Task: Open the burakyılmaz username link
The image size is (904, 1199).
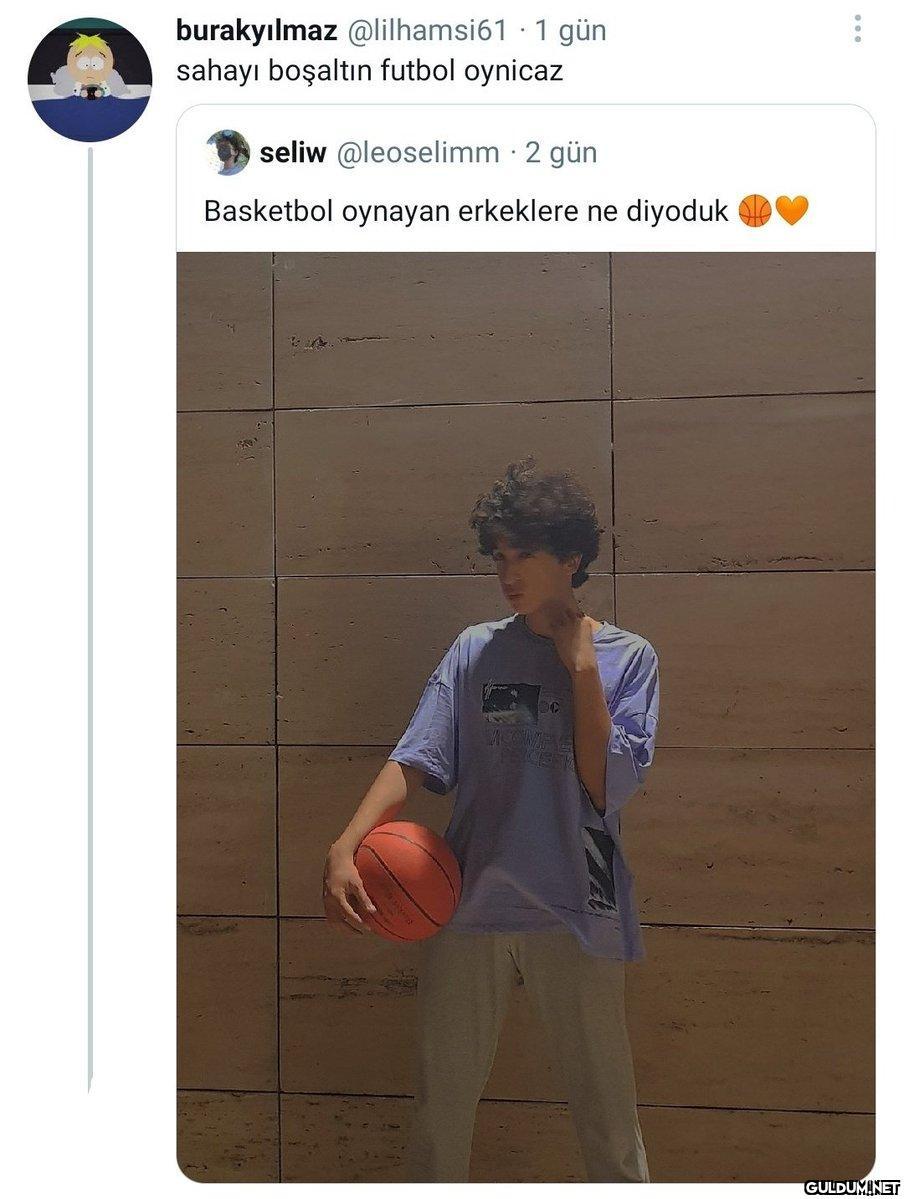Action: click(x=256, y=31)
